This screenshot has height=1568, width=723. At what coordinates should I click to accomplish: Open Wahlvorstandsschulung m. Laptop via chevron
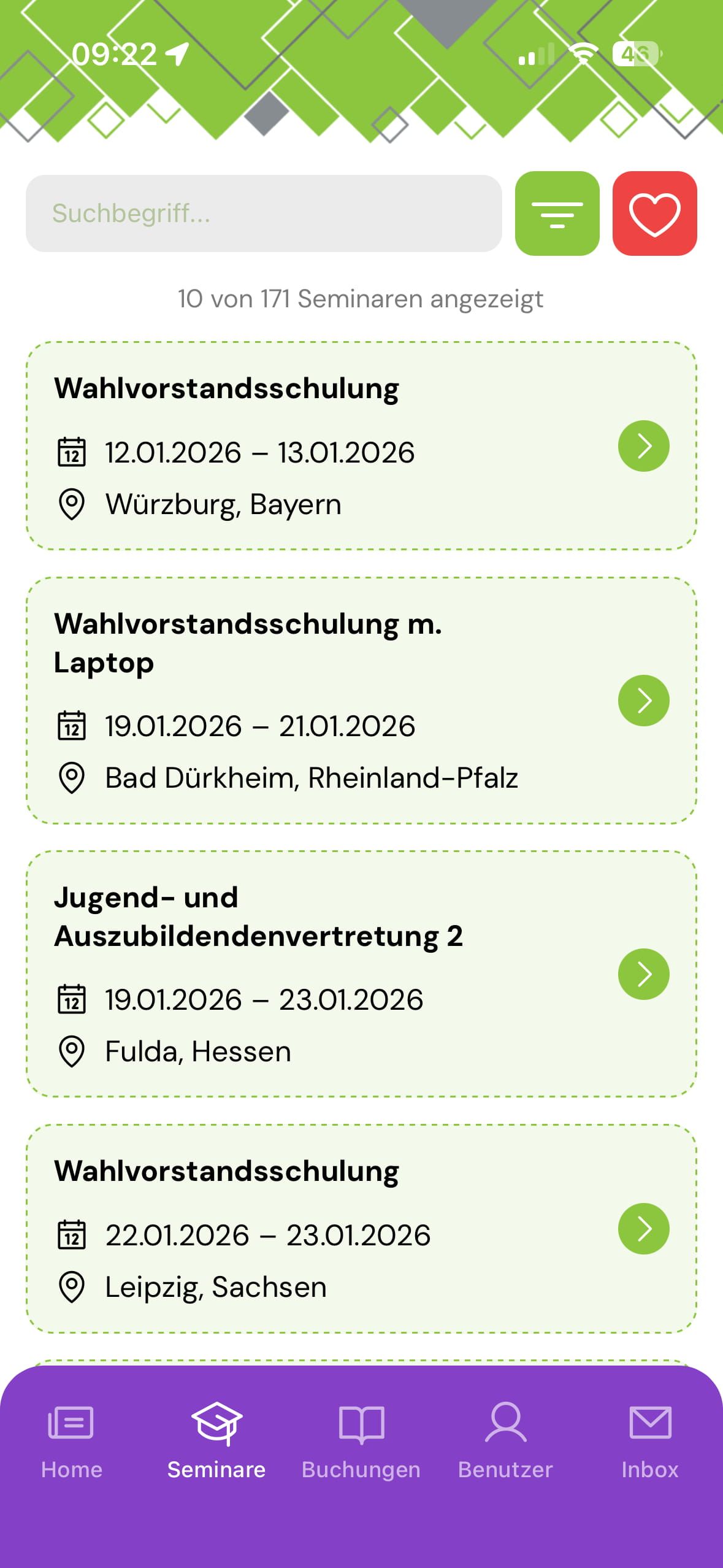point(644,700)
